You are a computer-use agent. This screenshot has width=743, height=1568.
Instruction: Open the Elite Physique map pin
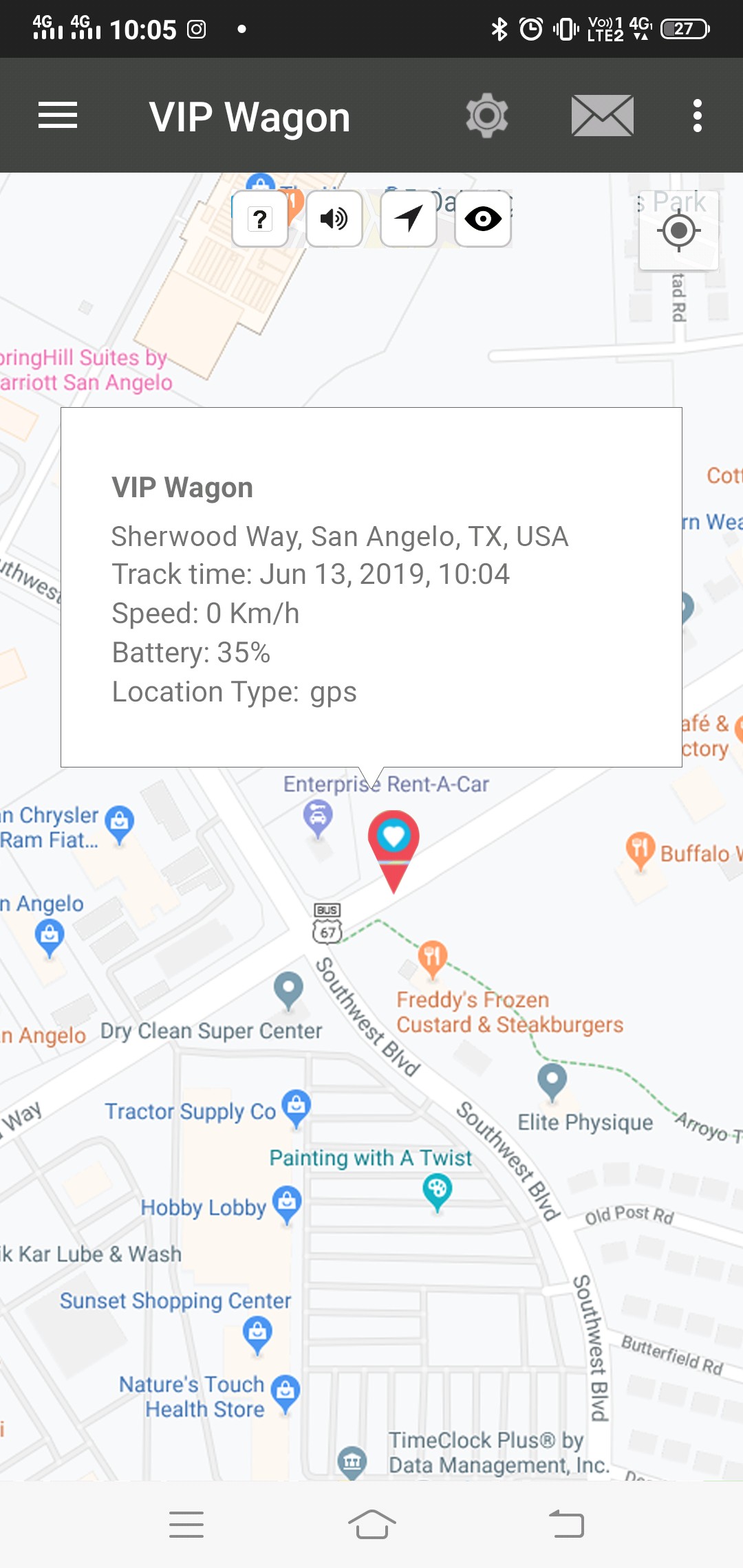point(552,1080)
